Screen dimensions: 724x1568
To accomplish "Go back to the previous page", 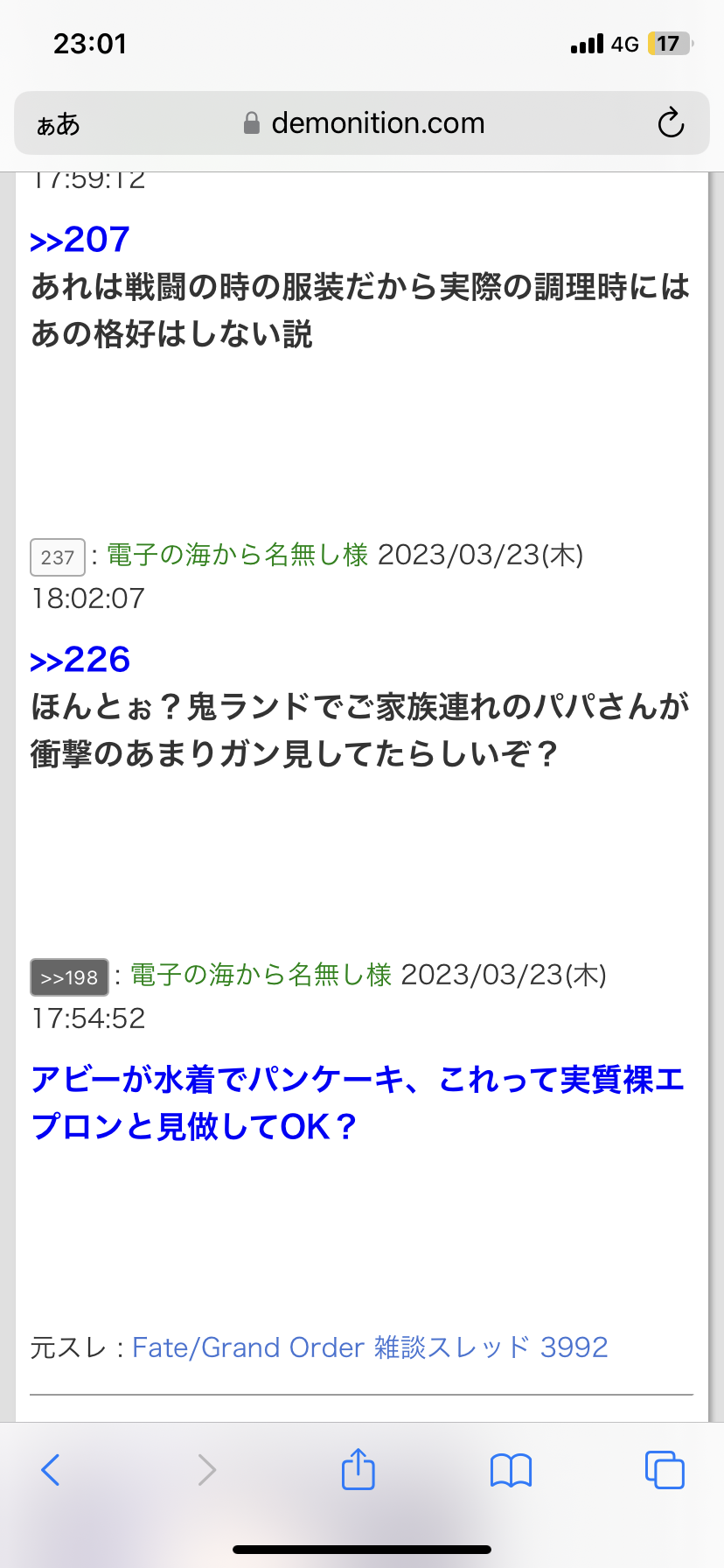I will coord(51,1470).
